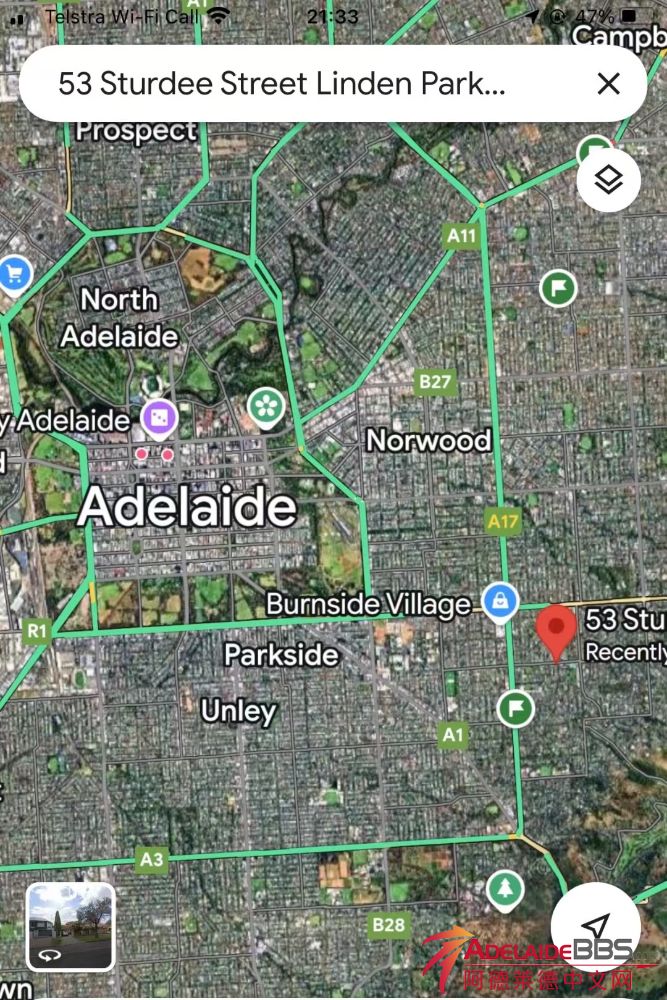Open the map layers button
This screenshot has height=1000, width=667.
[x=609, y=180]
